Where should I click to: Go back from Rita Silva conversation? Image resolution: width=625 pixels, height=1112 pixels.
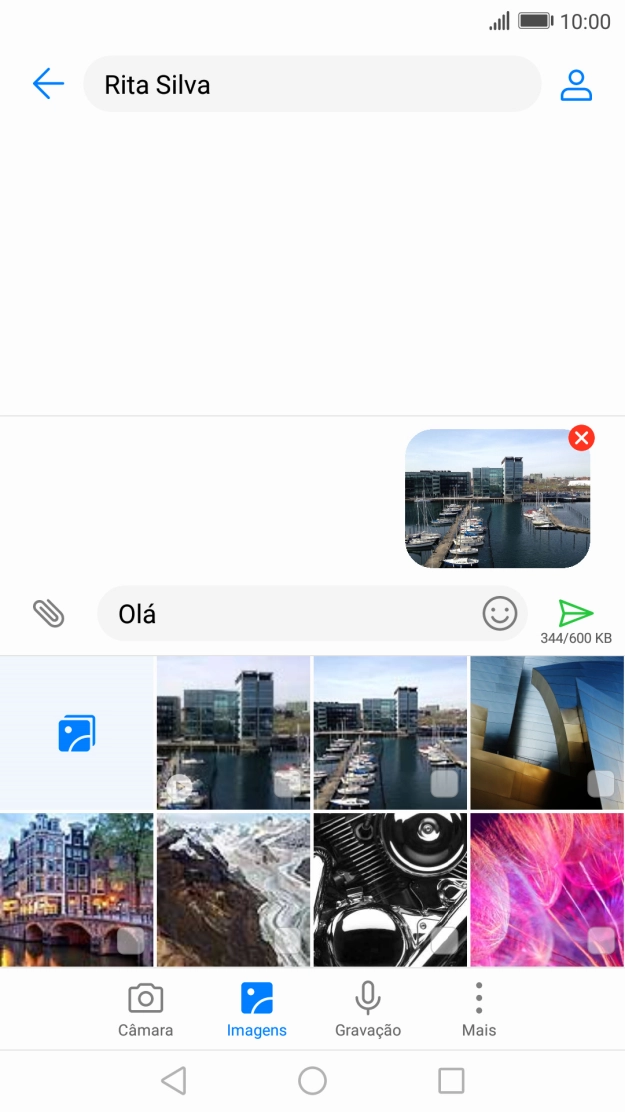tap(48, 84)
